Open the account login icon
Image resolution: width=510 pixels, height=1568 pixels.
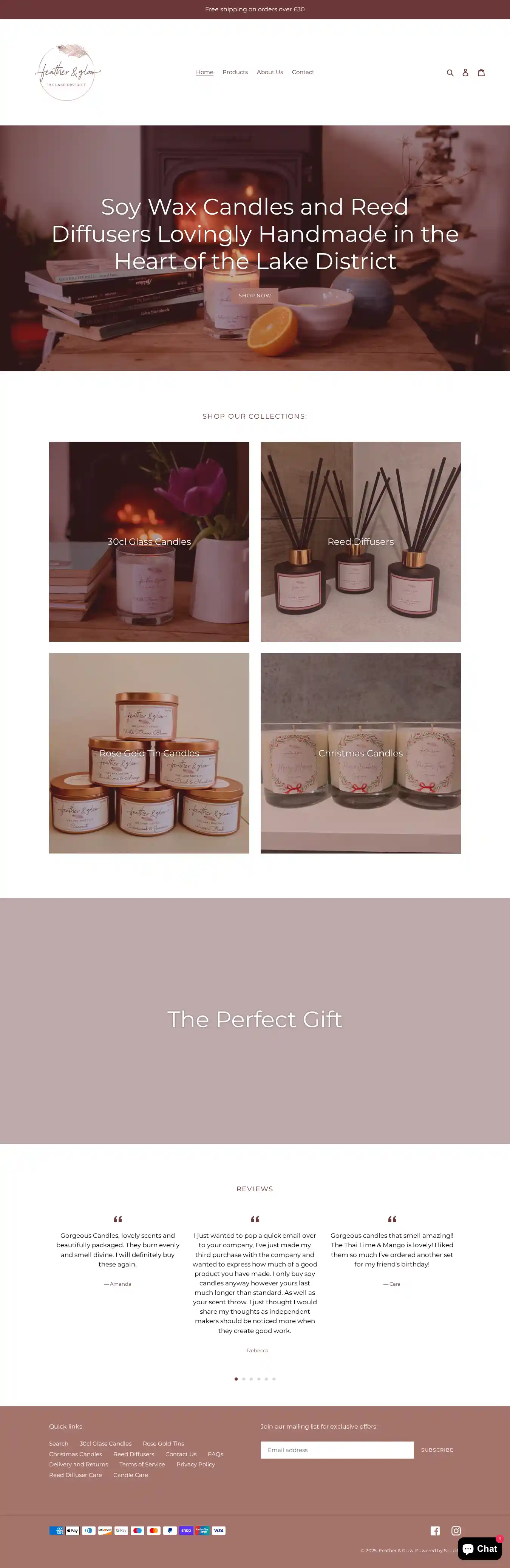465,73
